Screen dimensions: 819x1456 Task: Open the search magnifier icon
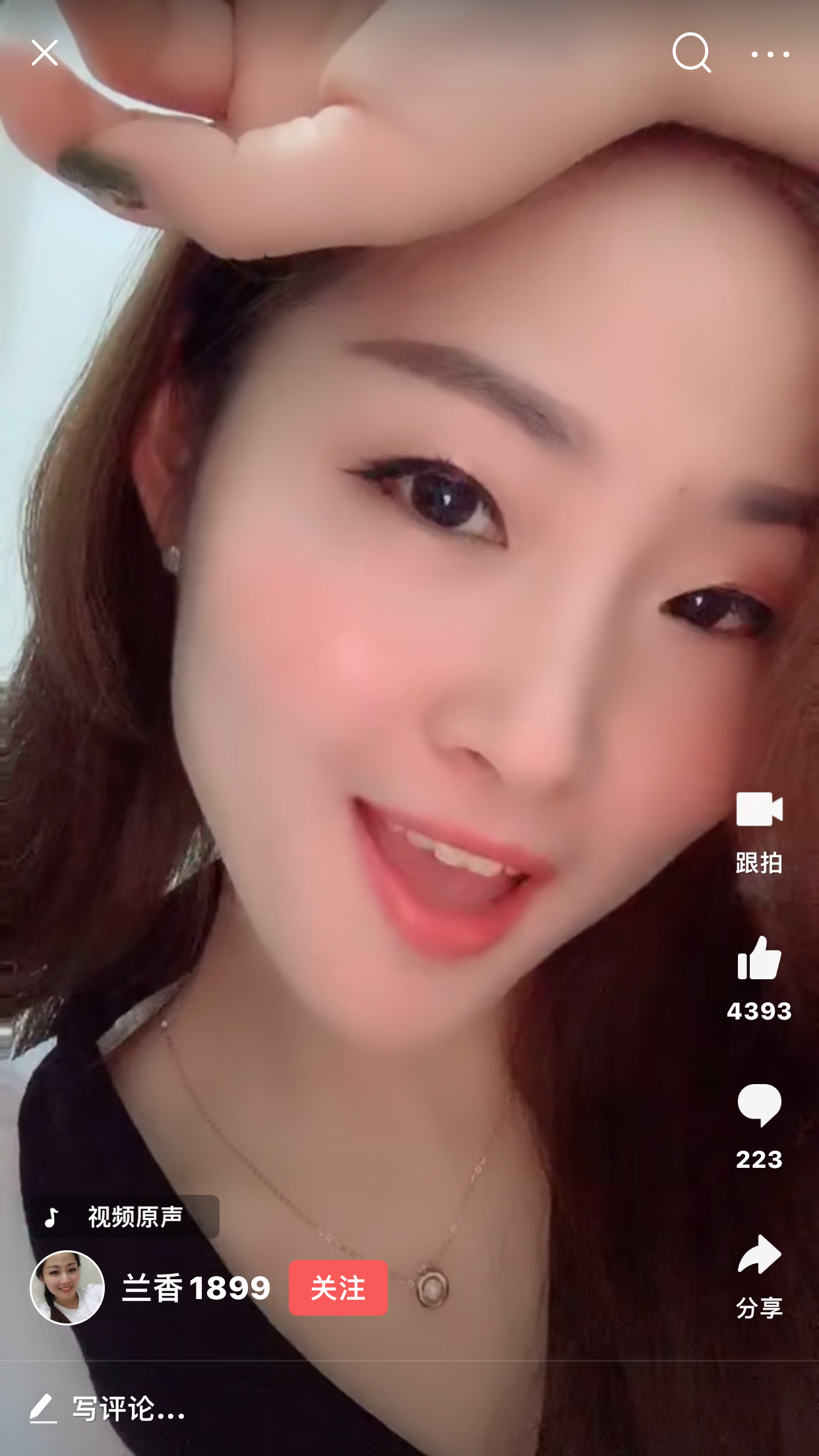tap(692, 53)
